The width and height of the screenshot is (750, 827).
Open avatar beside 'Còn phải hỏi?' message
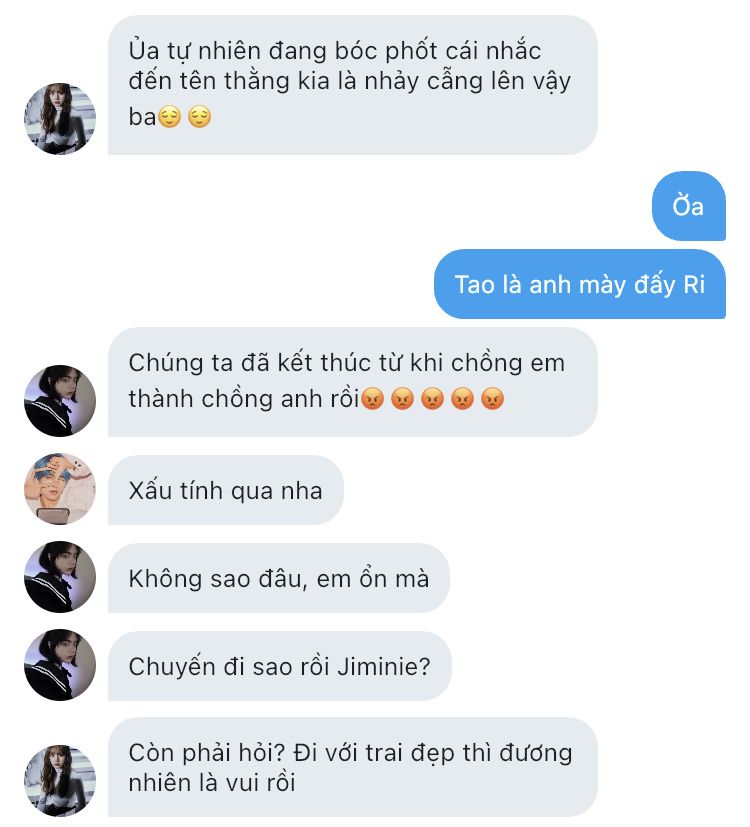click(x=60, y=781)
